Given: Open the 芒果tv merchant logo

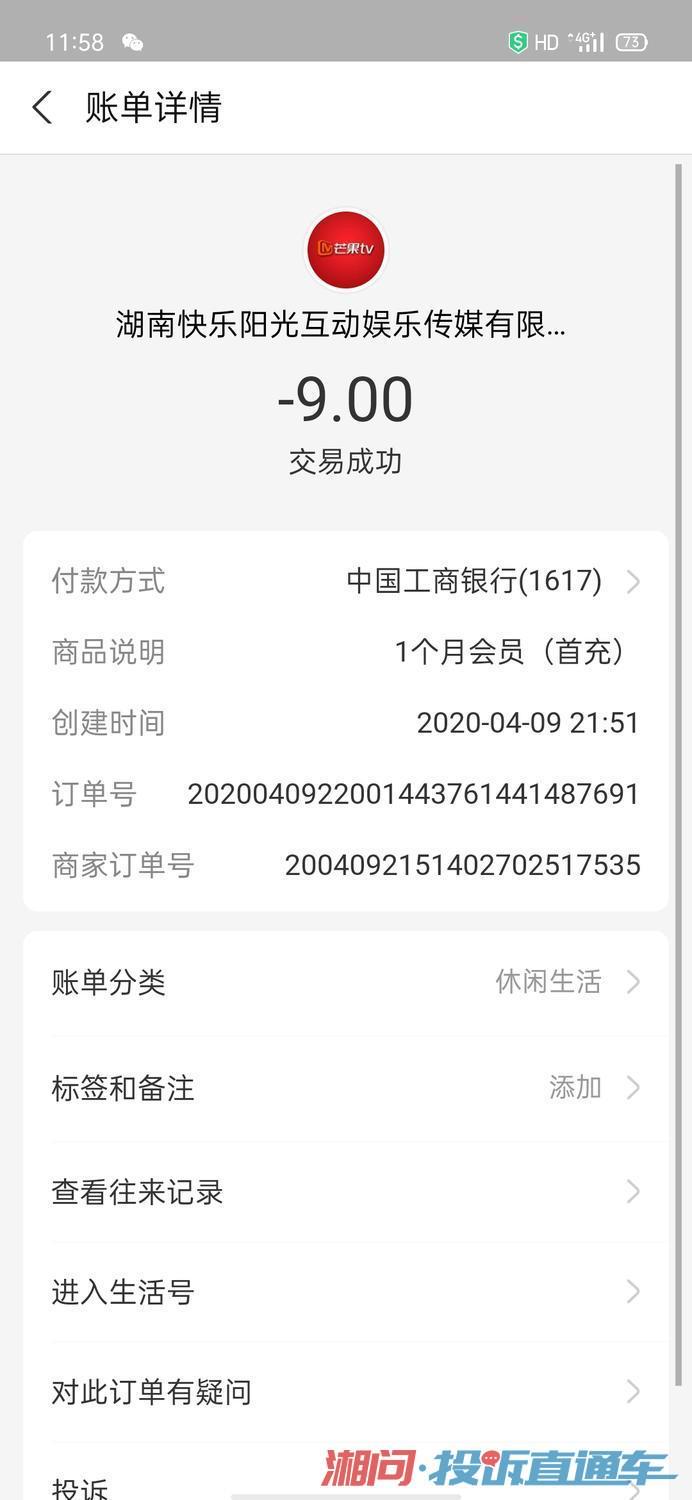Looking at the screenshot, I should click(345, 248).
